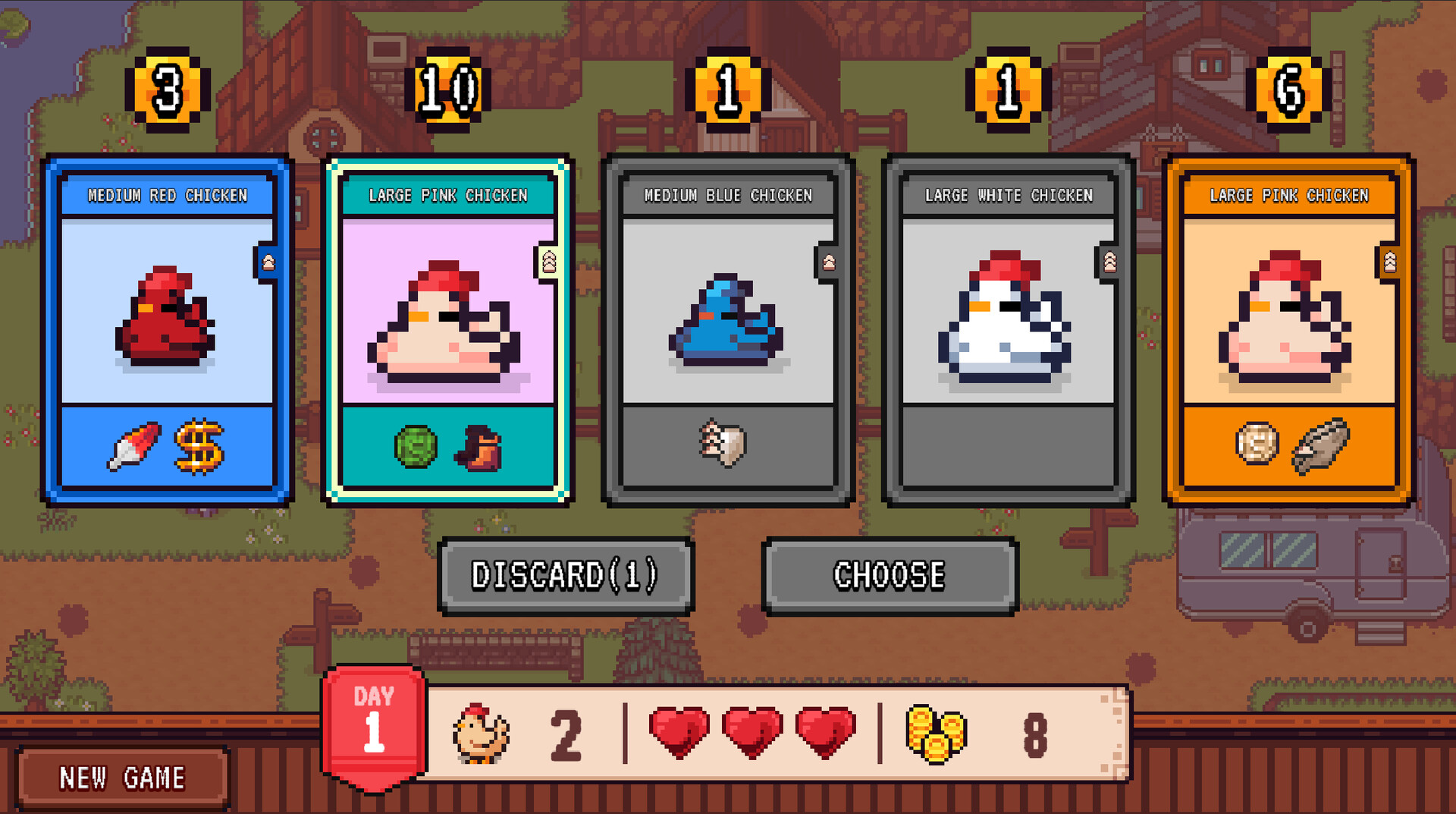Tap the Discard (1) button
Image resolution: width=1456 pixels, height=814 pixels.
566,576
